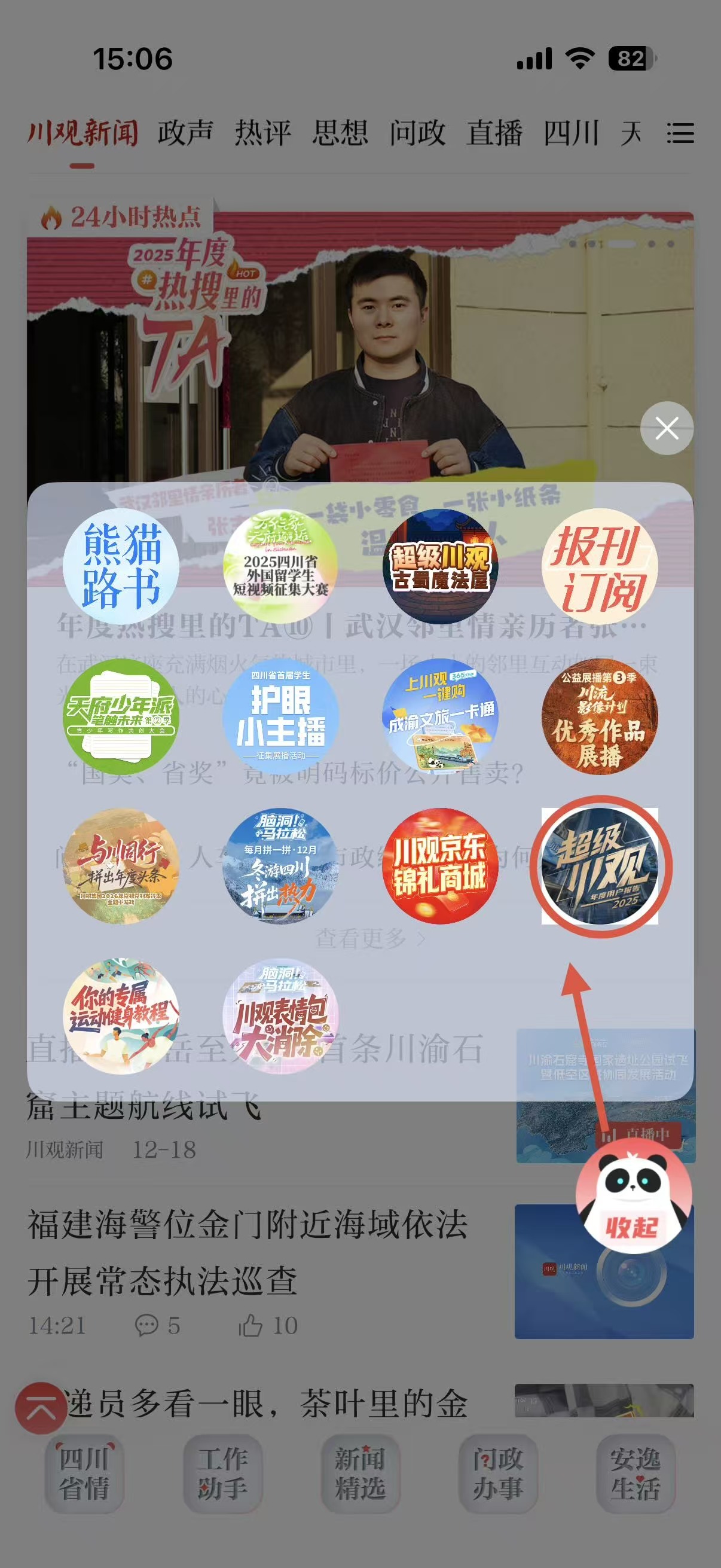Screen dimensions: 721x1568
Task: Open 天府少年派 activity
Action: pyautogui.click(x=121, y=716)
